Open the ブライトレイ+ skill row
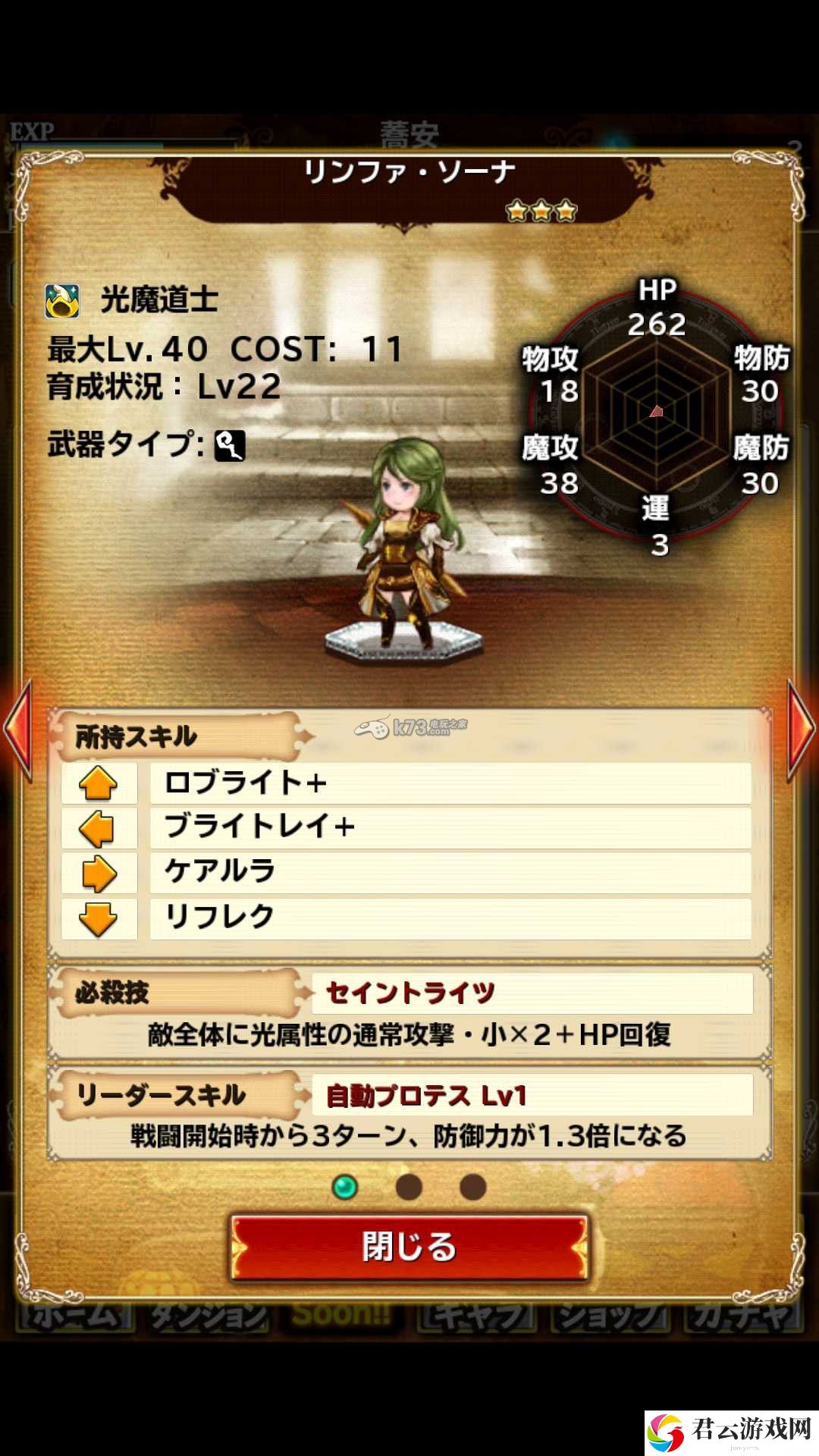The image size is (819, 1456). point(450,827)
